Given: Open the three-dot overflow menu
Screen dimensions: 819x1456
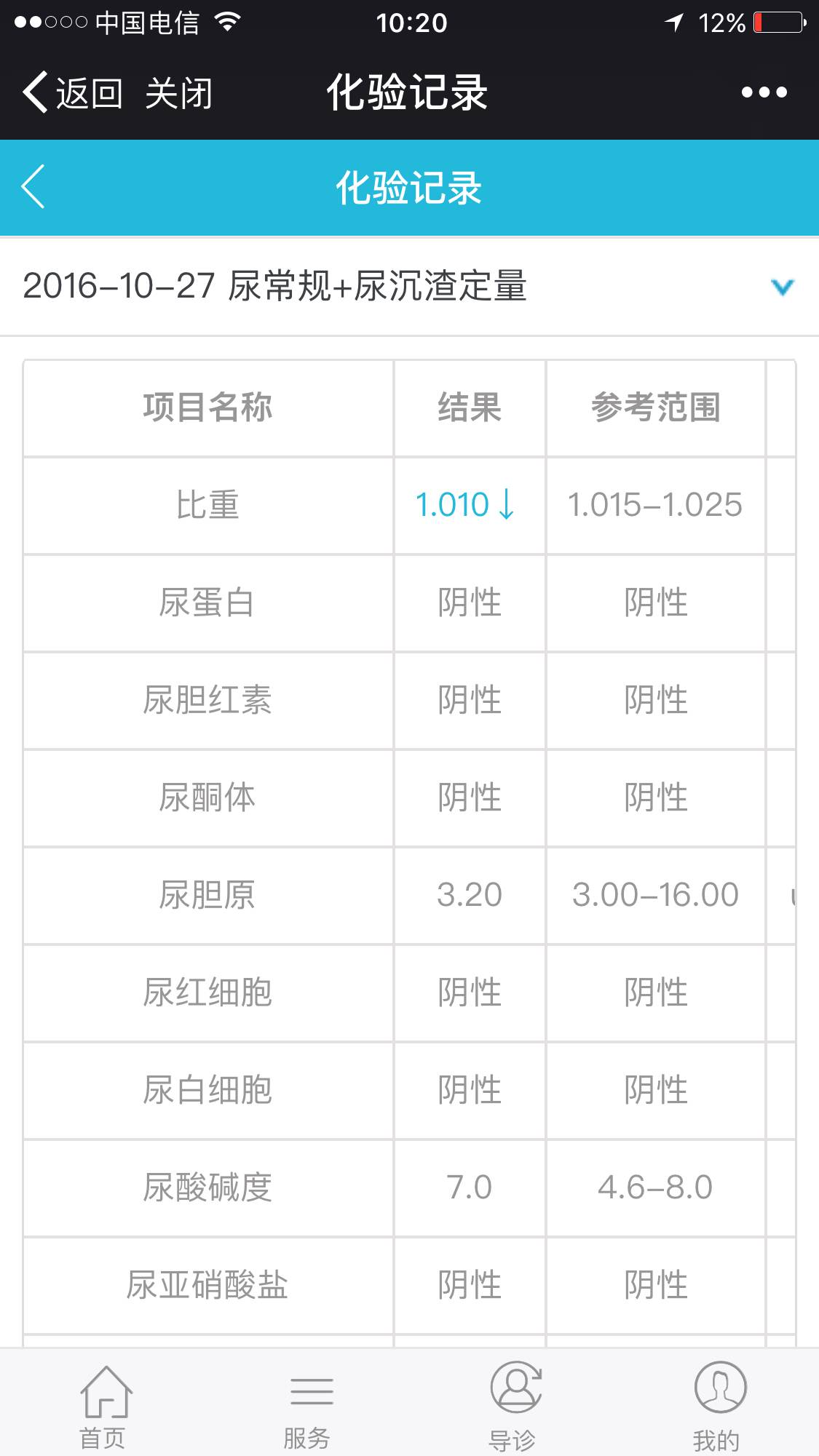Looking at the screenshot, I should pyautogui.click(x=764, y=92).
